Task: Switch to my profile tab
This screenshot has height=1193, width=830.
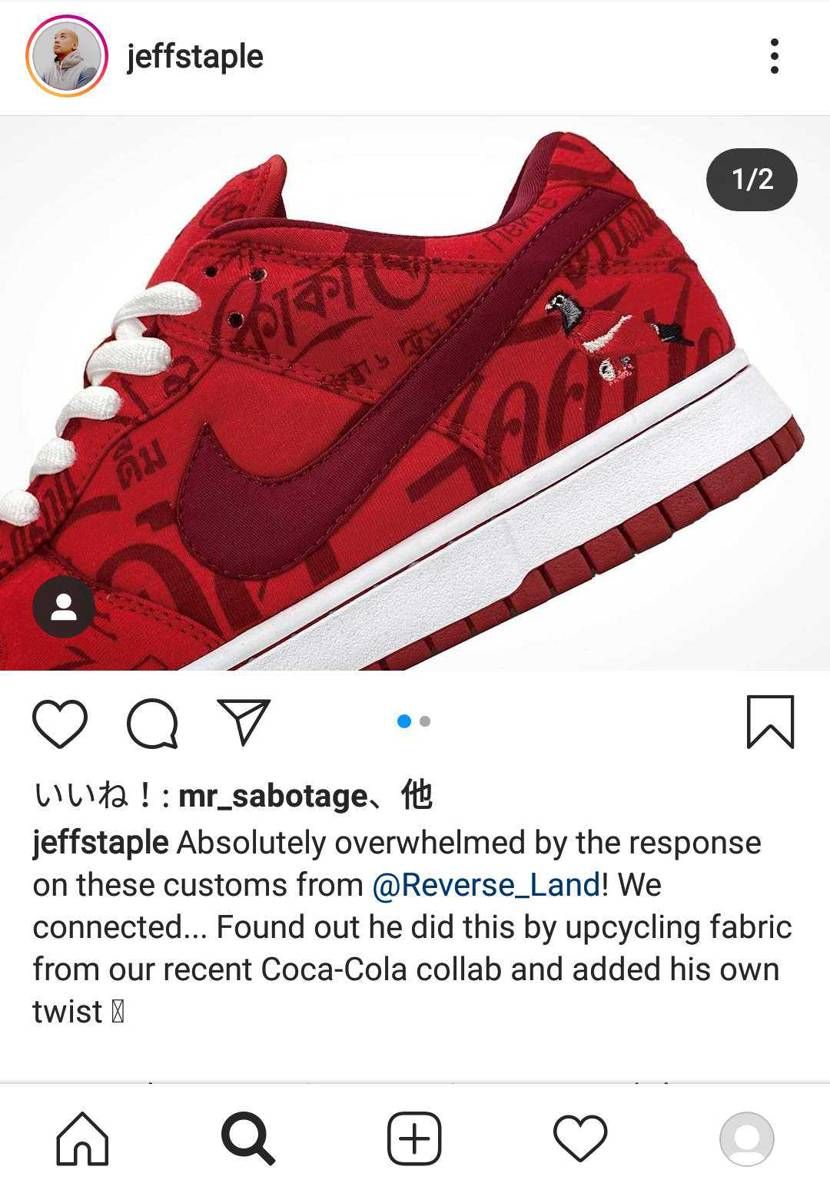Action: [x=746, y=1138]
